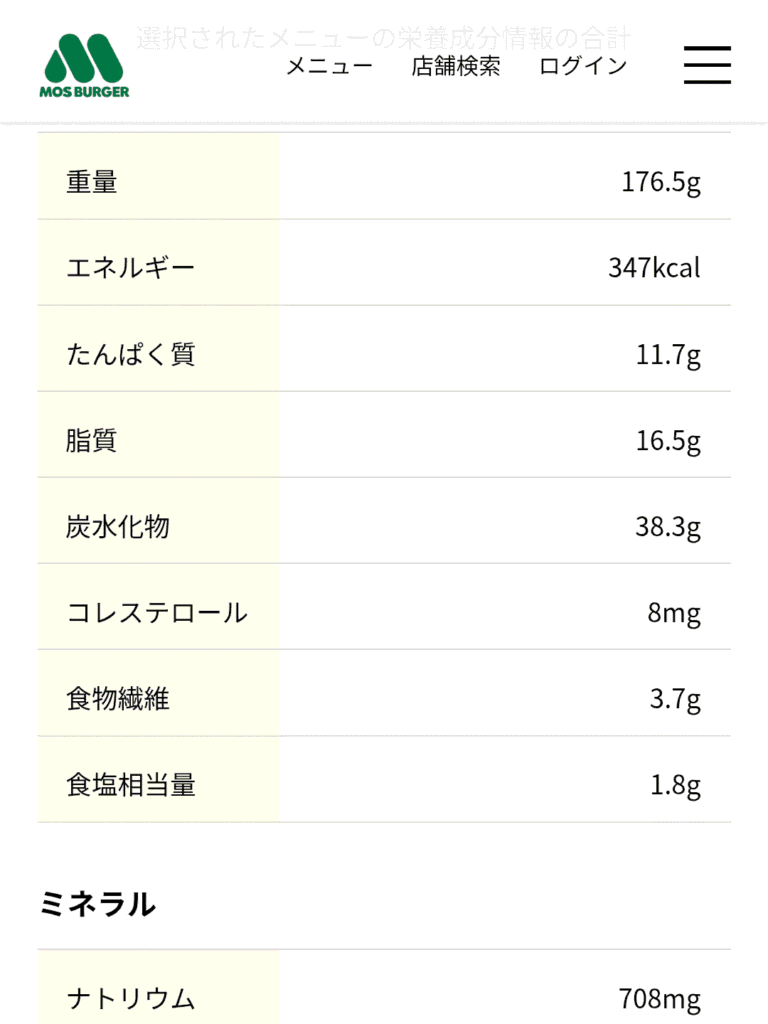
Task: Open the hamburger menu
Action: coord(707,65)
